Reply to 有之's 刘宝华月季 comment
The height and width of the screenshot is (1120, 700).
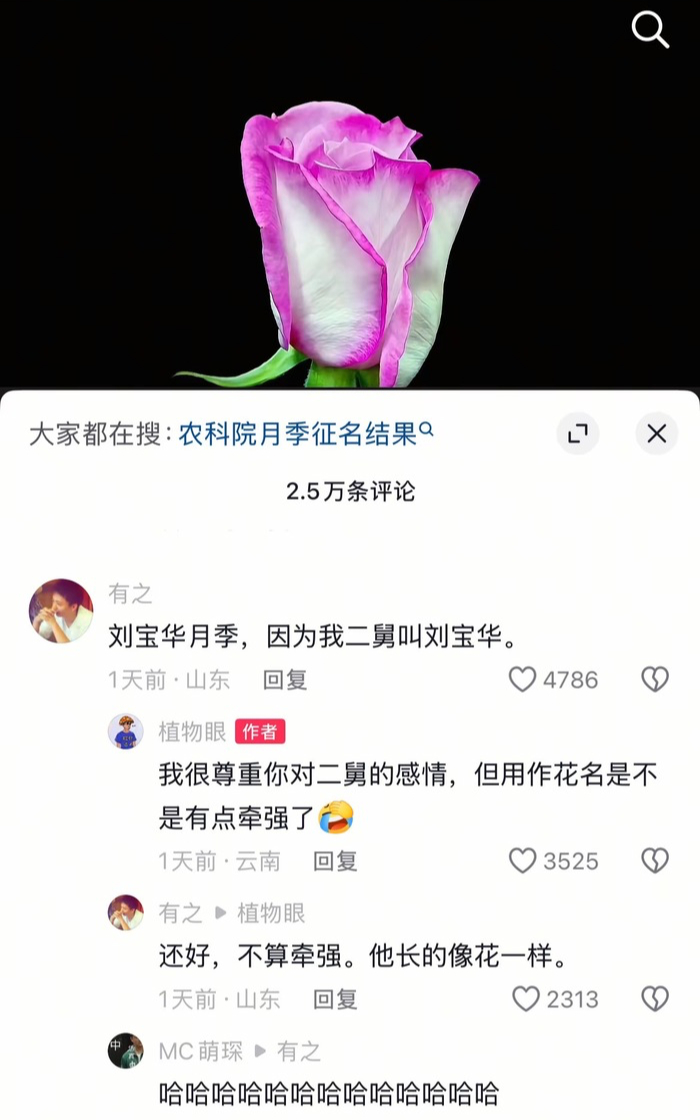coord(285,680)
